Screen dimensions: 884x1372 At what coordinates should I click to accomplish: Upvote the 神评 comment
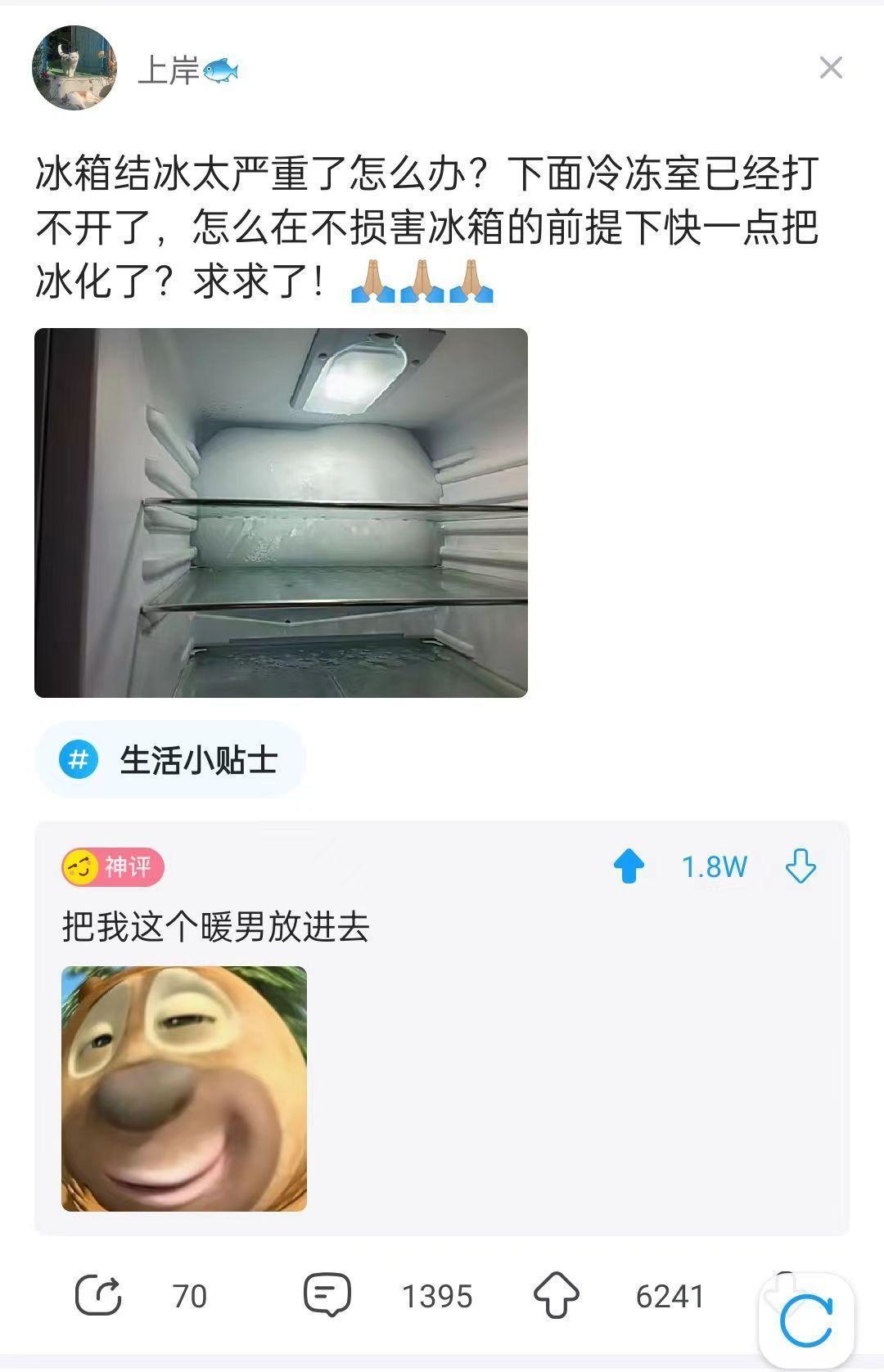[x=629, y=866]
